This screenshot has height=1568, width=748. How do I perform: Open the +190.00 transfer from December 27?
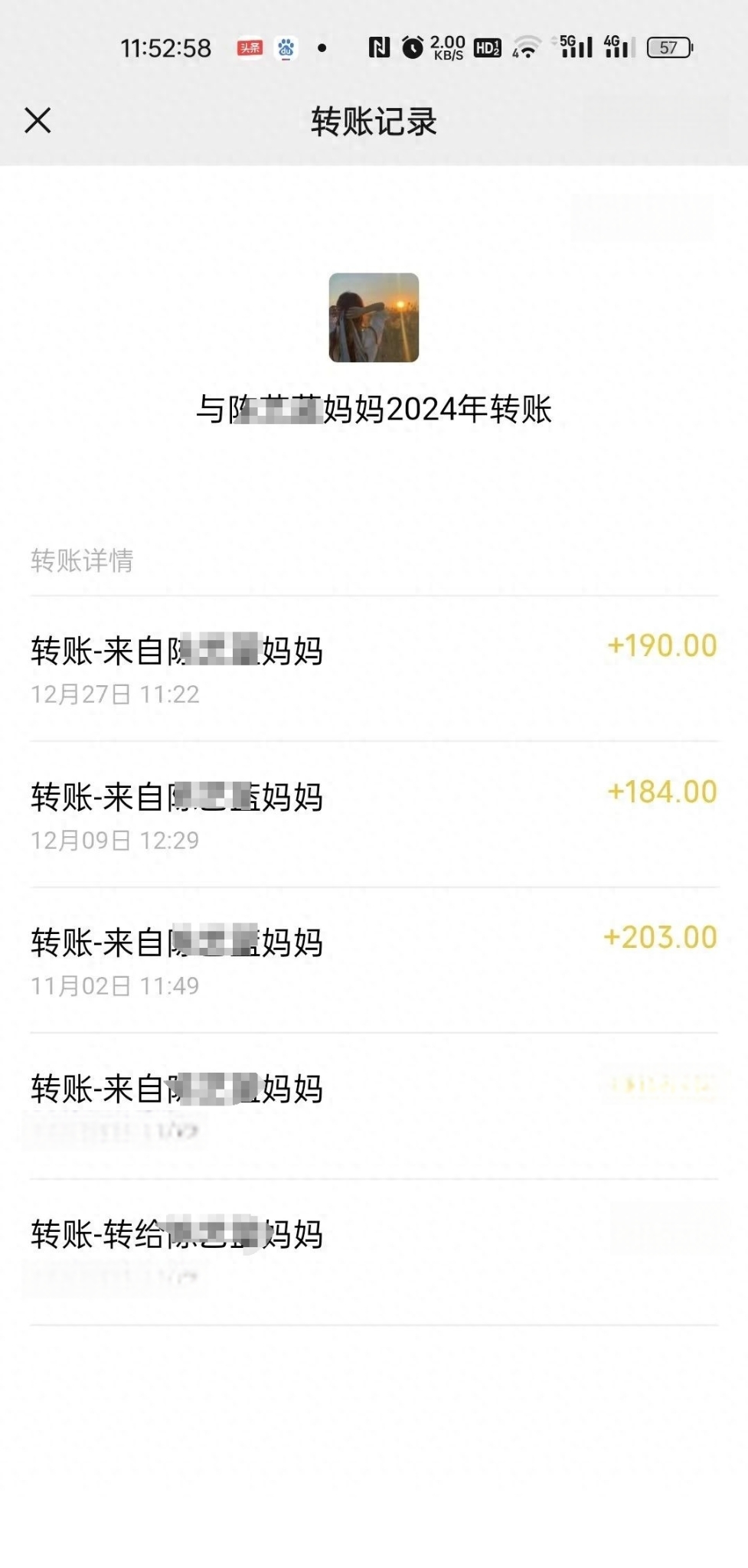(x=374, y=668)
